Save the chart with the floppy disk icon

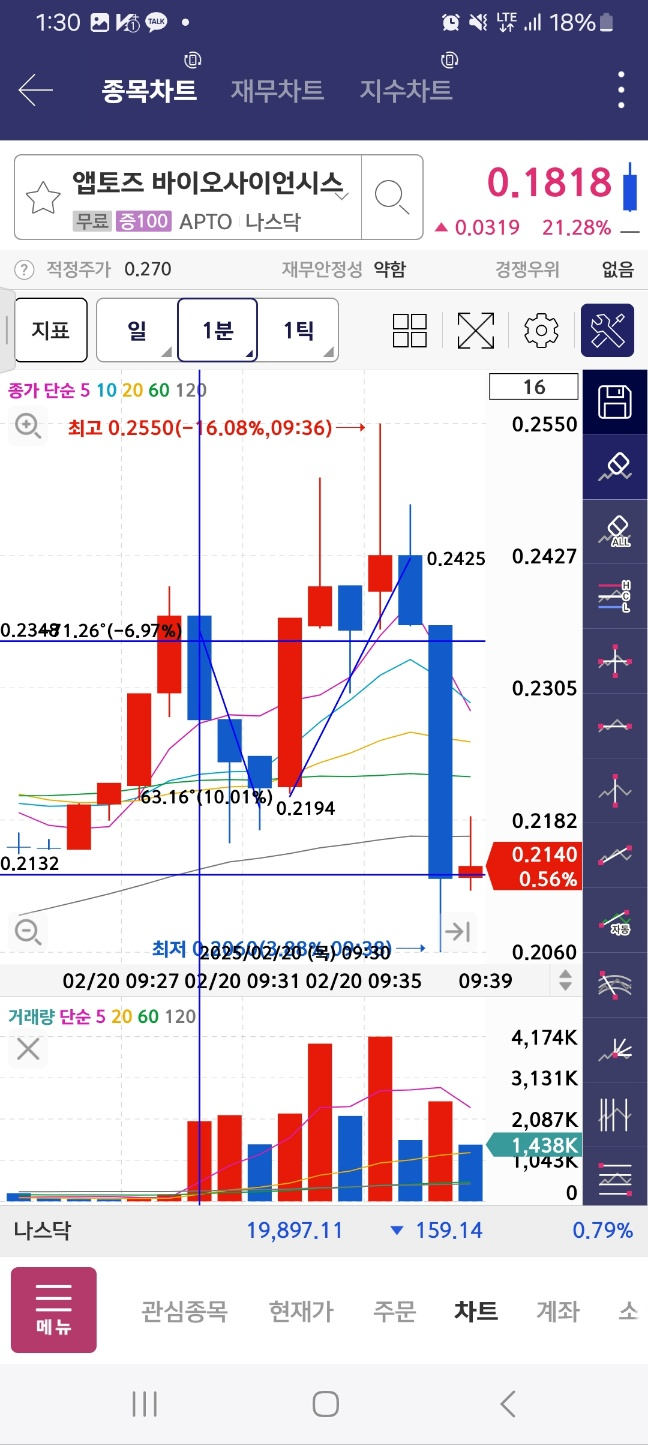(615, 402)
